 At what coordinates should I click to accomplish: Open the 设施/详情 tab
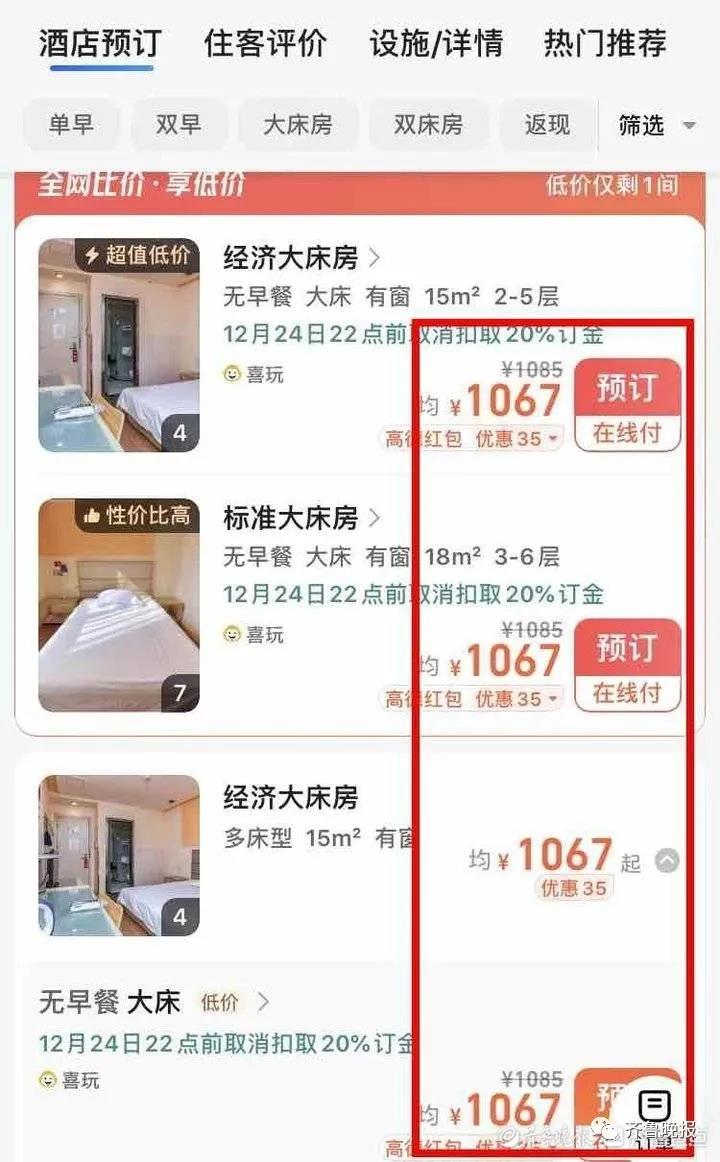pyautogui.click(x=435, y=44)
